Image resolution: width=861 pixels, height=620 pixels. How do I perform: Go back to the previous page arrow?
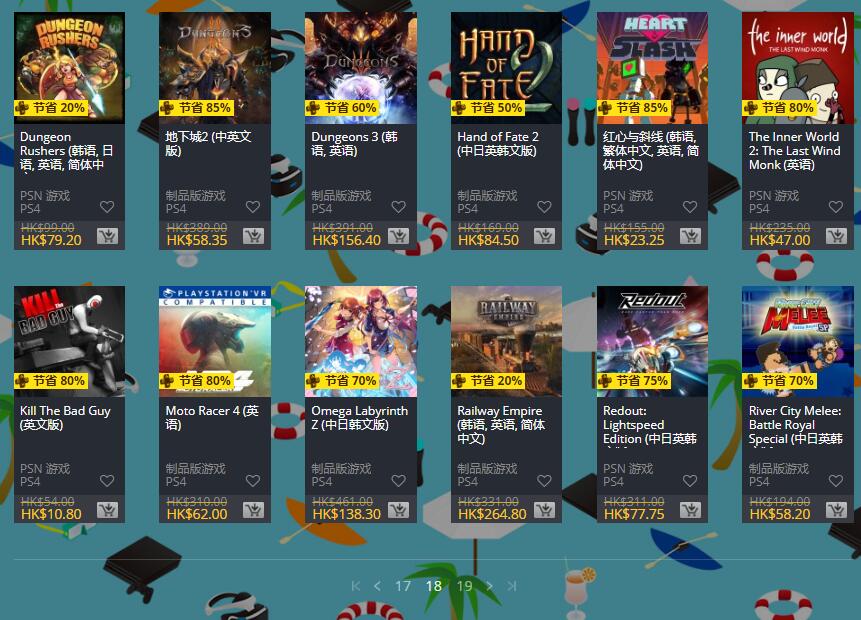point(377,586)
